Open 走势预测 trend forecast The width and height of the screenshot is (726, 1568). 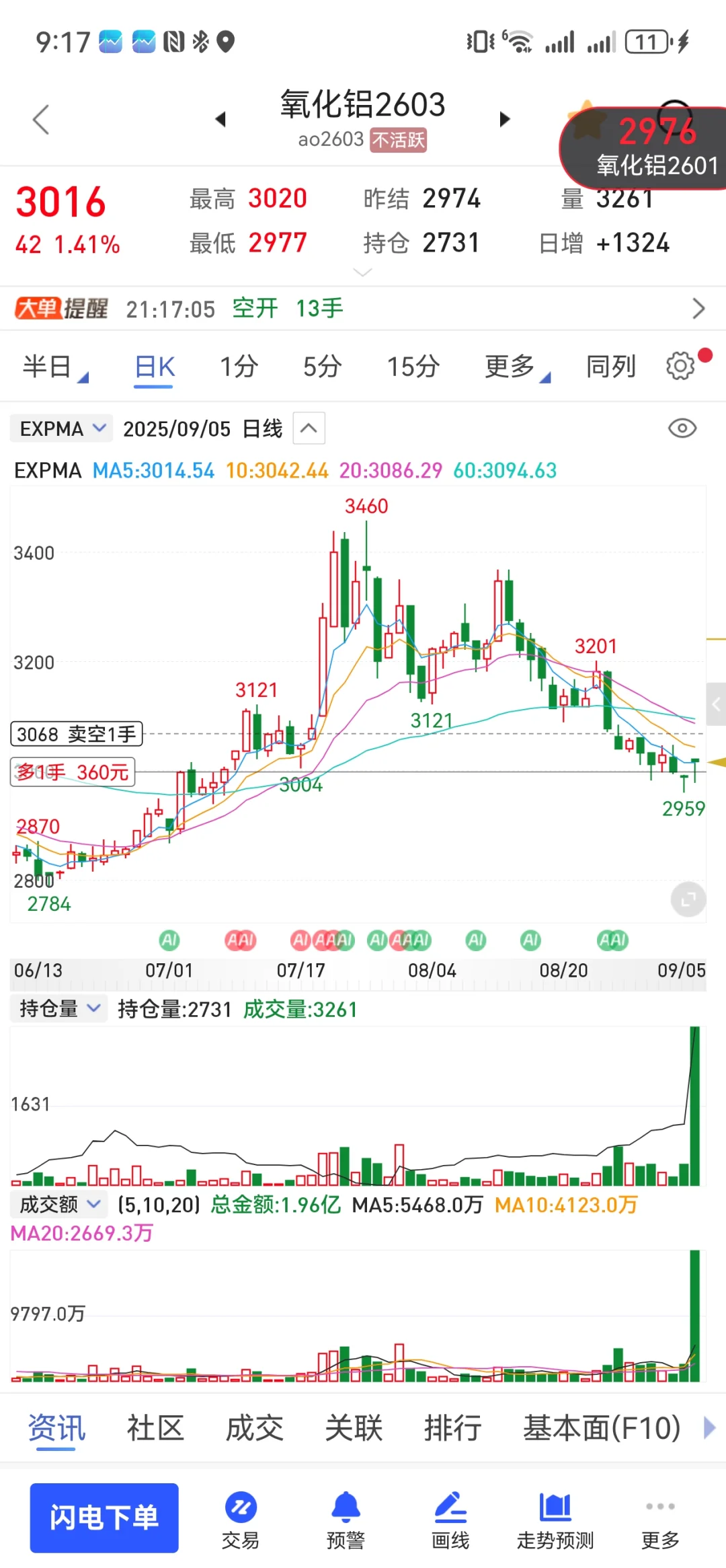tap(555, 1520)
